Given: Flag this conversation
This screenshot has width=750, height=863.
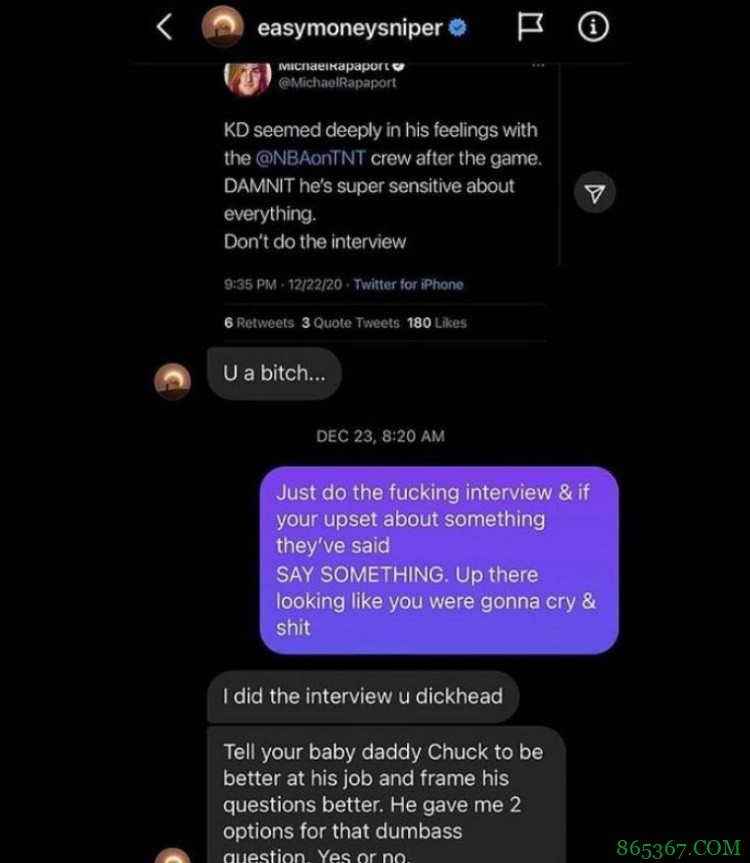Looking at the screenshot, I should (x=529, y=28).
